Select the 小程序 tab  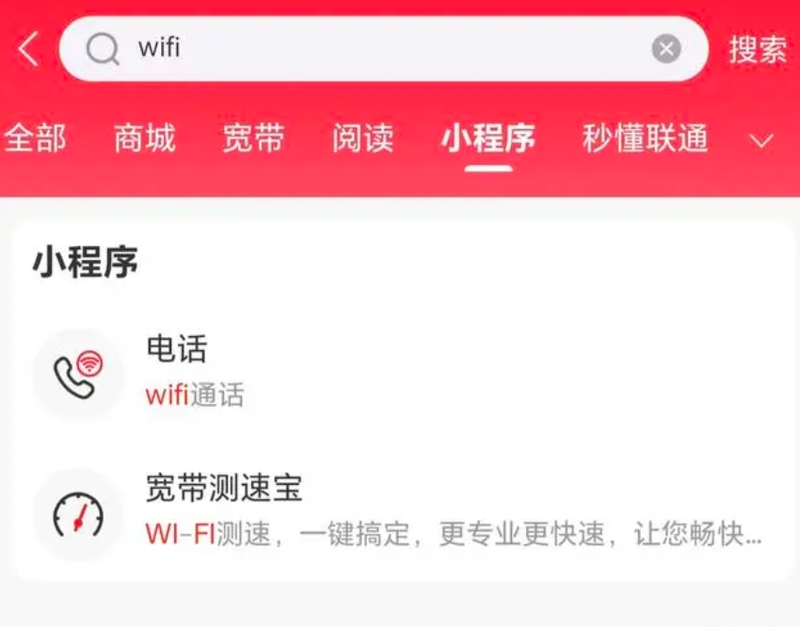488,138
